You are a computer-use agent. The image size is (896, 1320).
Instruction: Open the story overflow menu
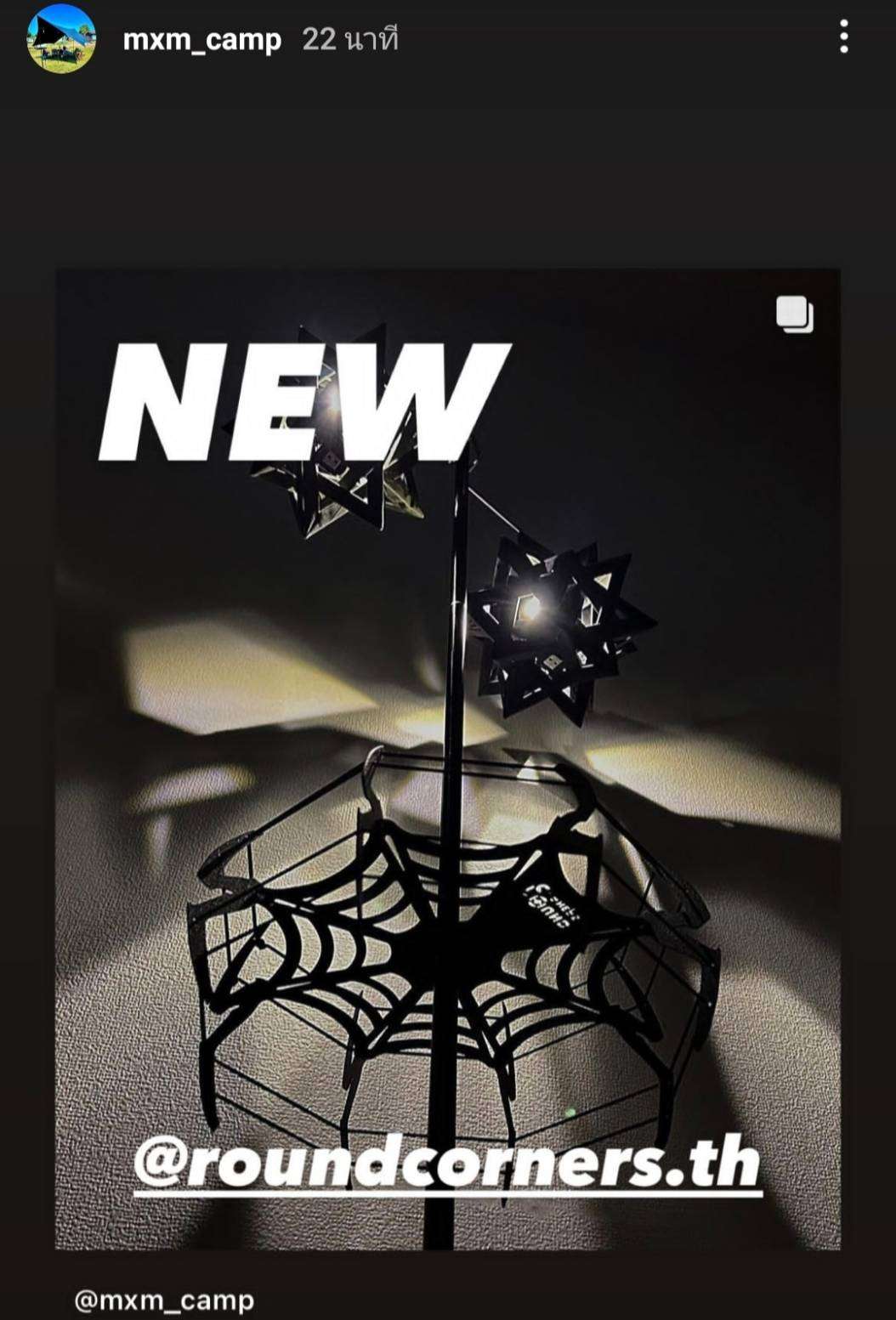[x=843, y=37]
